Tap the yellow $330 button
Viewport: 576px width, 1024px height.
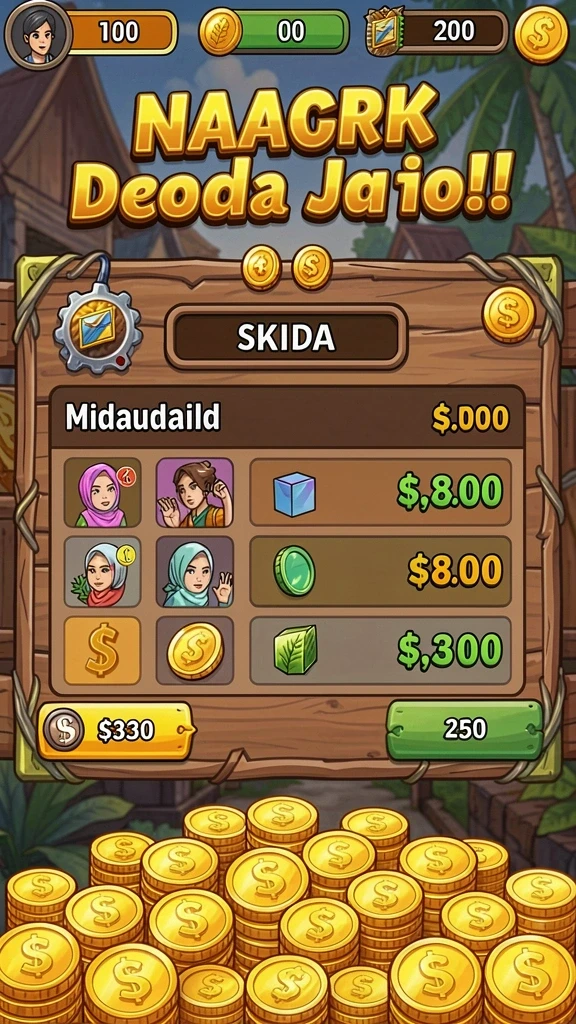(x=116, y=730)
